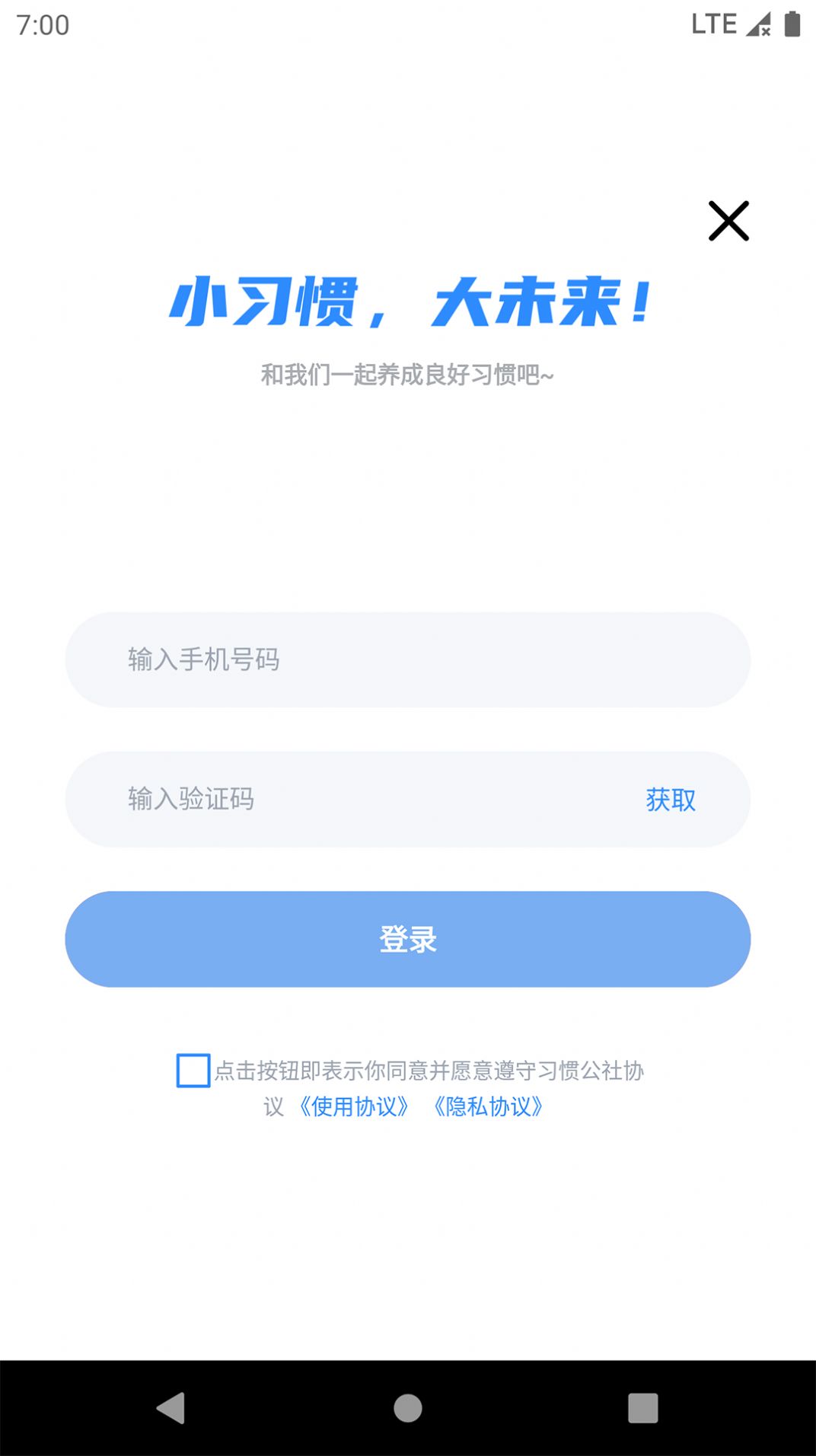Image resolution: width=816 pixels, height=1456 pixels.
Task: Tap the slogan 小习惯，大未来！
Action: [408, 302]
